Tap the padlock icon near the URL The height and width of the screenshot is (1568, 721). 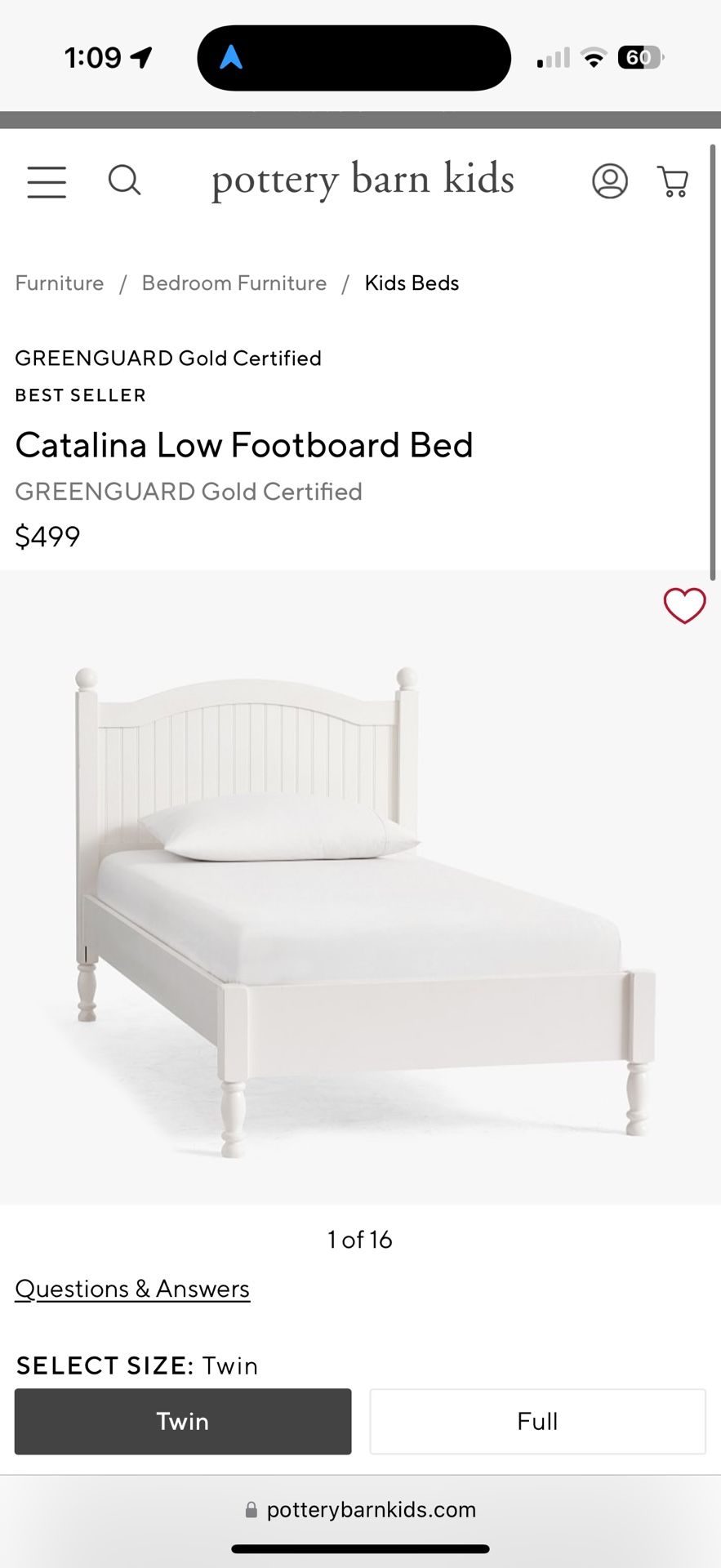click(x=250, y=1509)
